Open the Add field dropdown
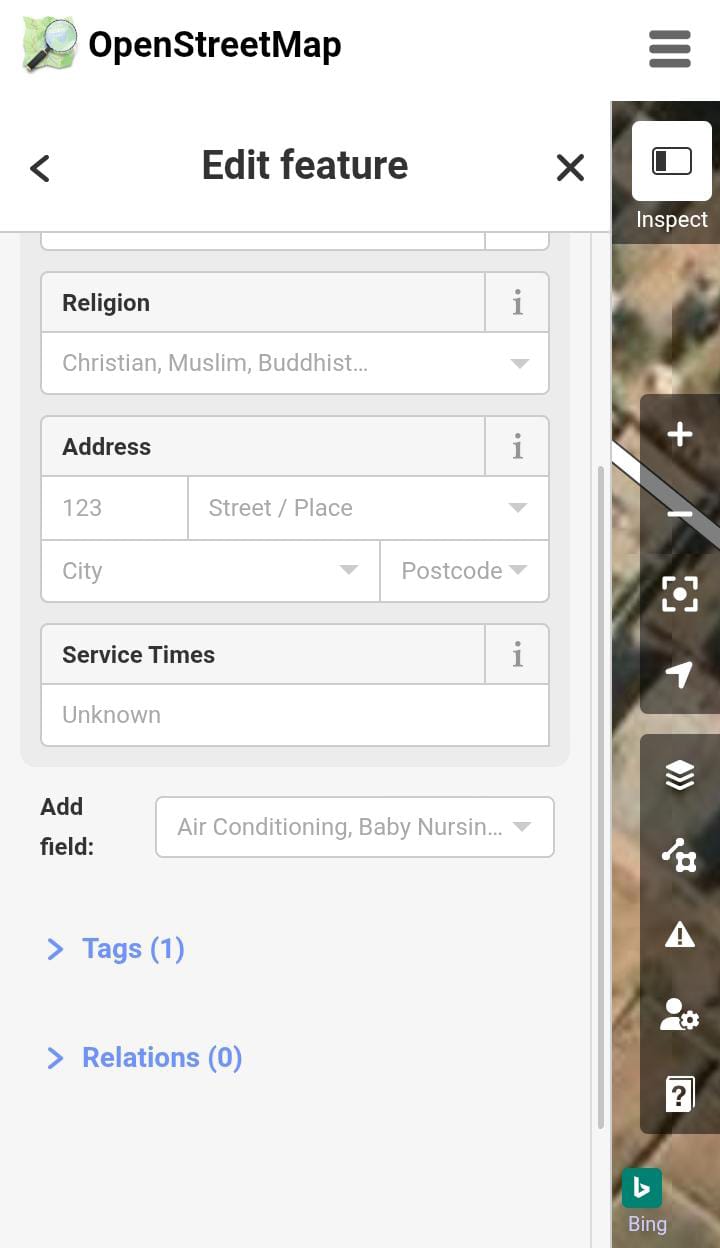The height and width of the screenshot is (1248, 720). [355, 827]
